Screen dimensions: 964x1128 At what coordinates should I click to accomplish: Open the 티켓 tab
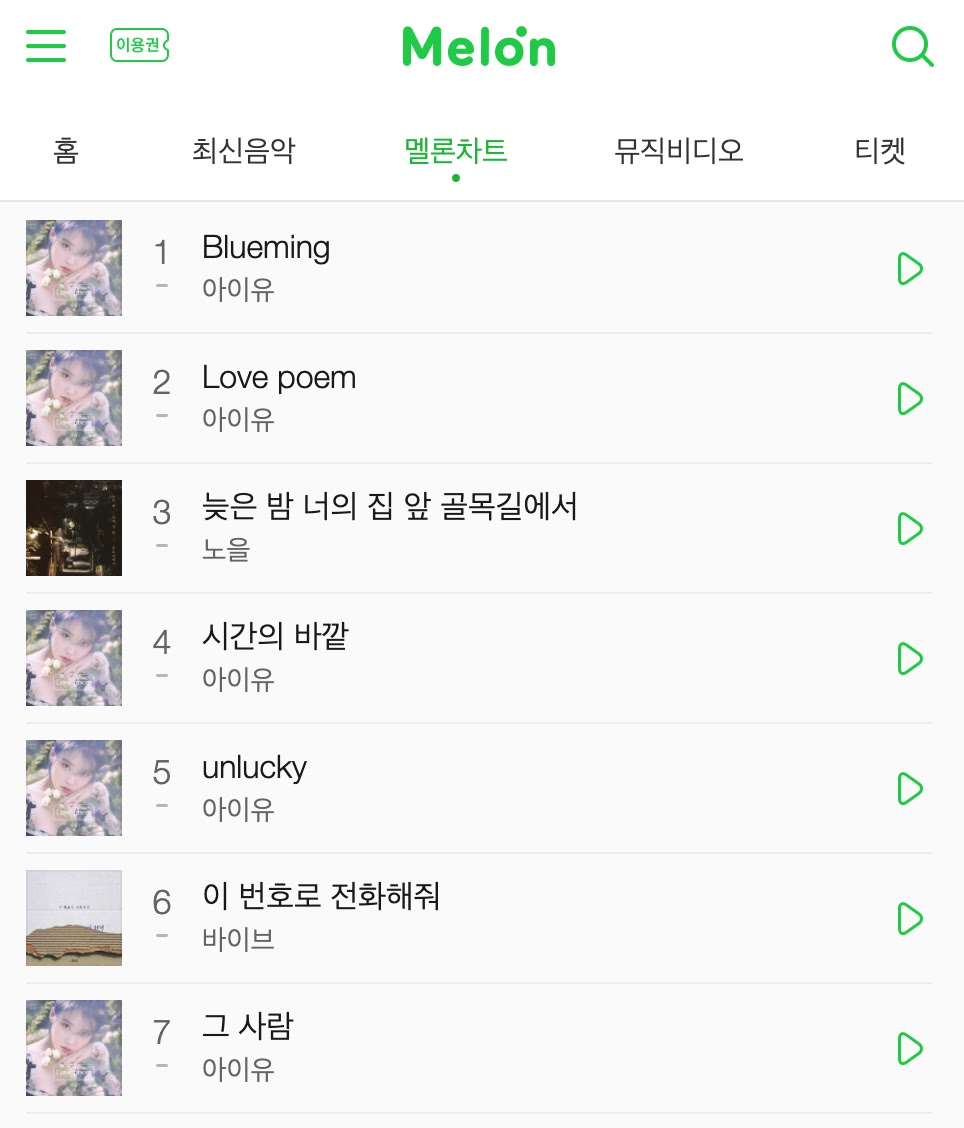click(880, 151)
